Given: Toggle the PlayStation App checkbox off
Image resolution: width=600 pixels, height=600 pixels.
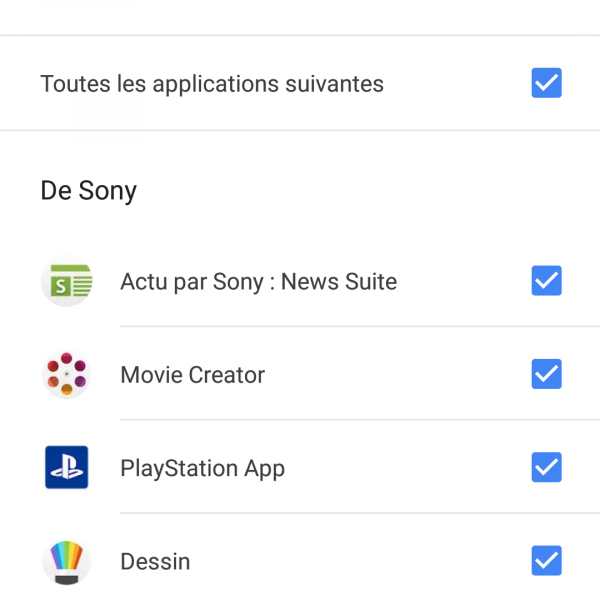Looking at the screenshot, I should coord(546,467).
